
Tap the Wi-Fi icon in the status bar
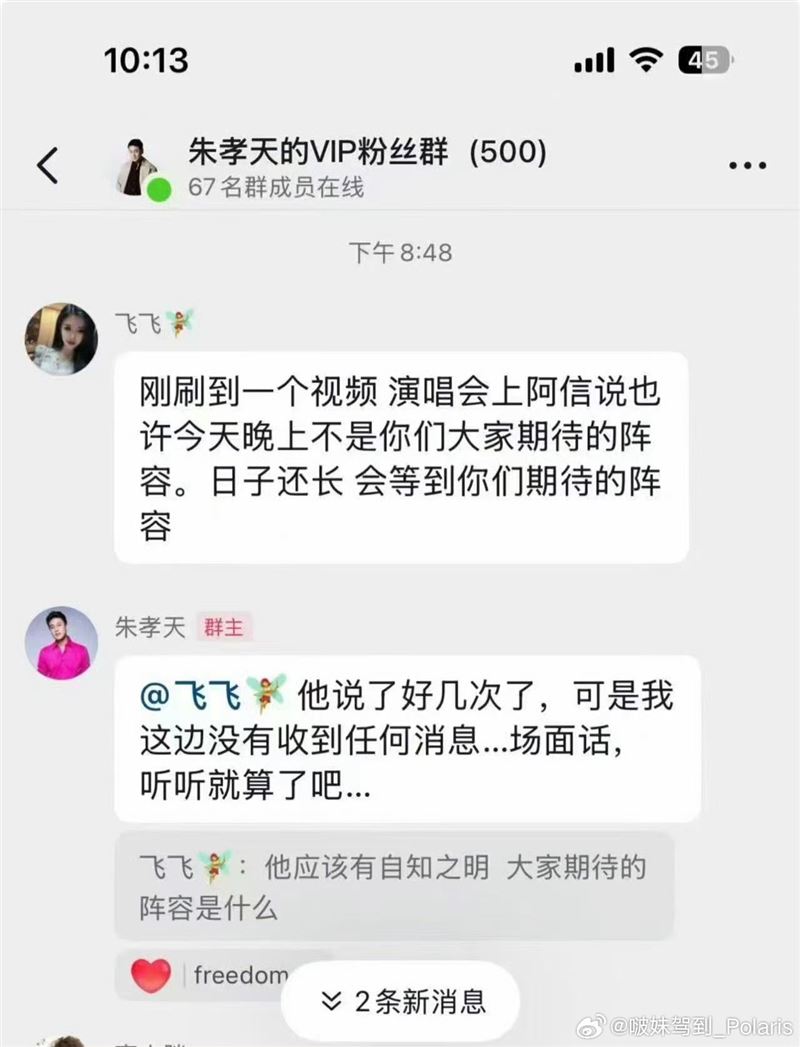point(647,60)
